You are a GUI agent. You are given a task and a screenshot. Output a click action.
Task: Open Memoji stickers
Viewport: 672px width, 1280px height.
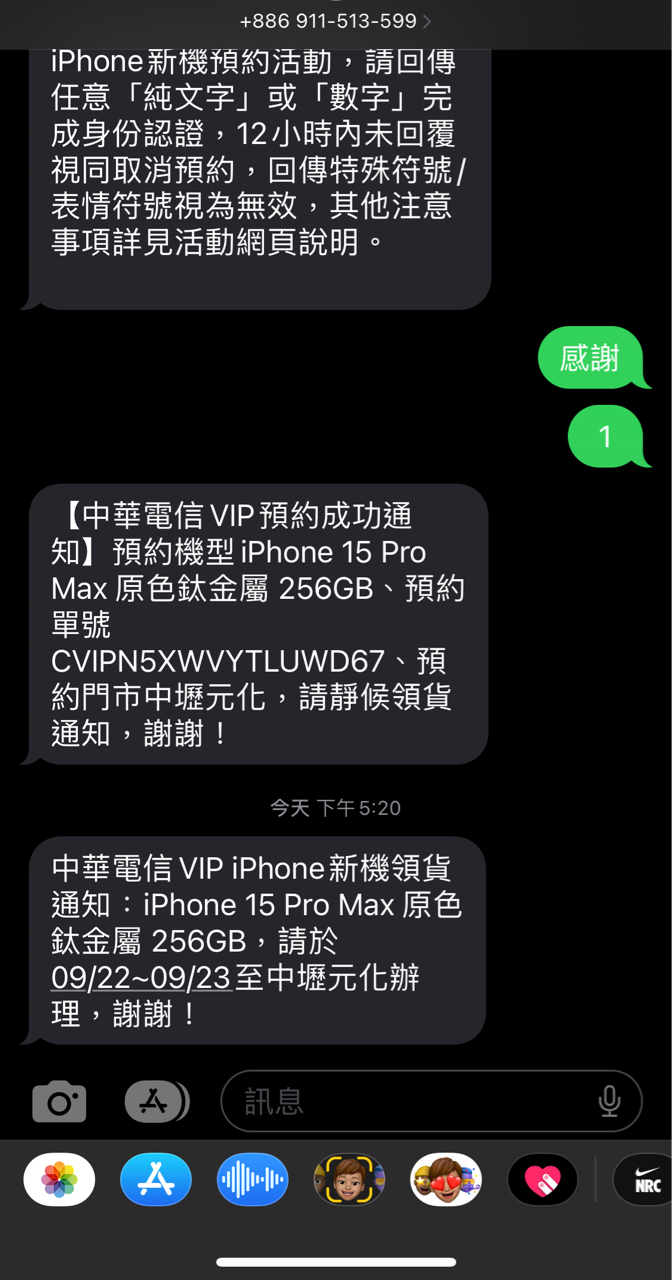pyautogui.click(x=446, y=1180)
